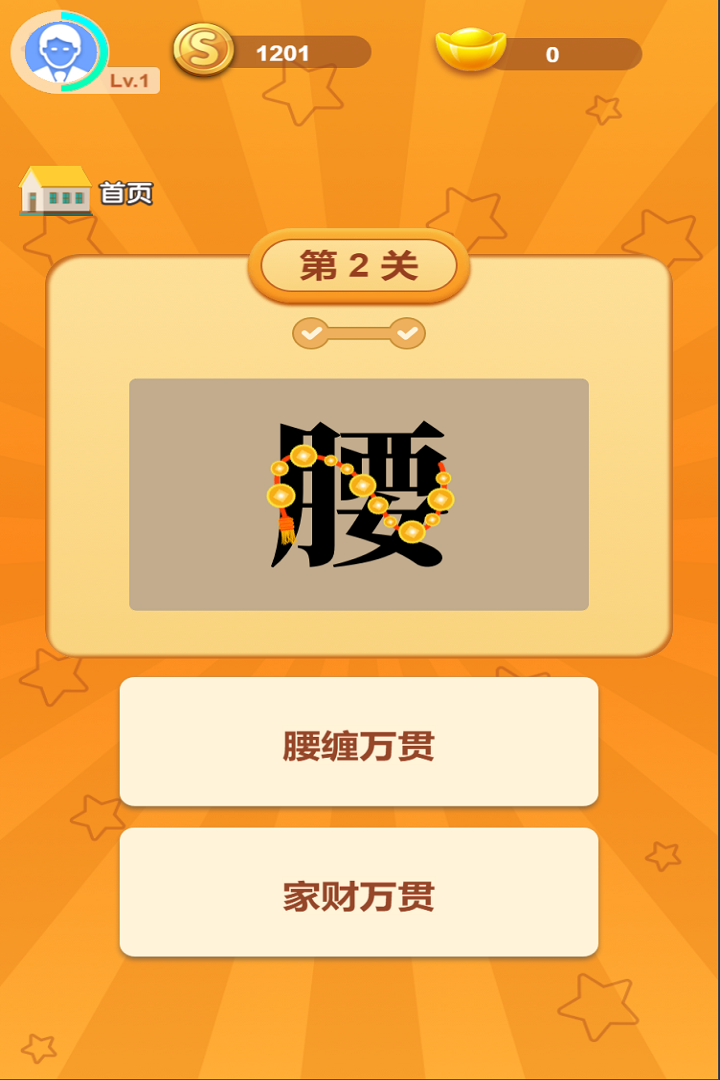
Task: Go back to 首页 home
Action: [86, 191]
